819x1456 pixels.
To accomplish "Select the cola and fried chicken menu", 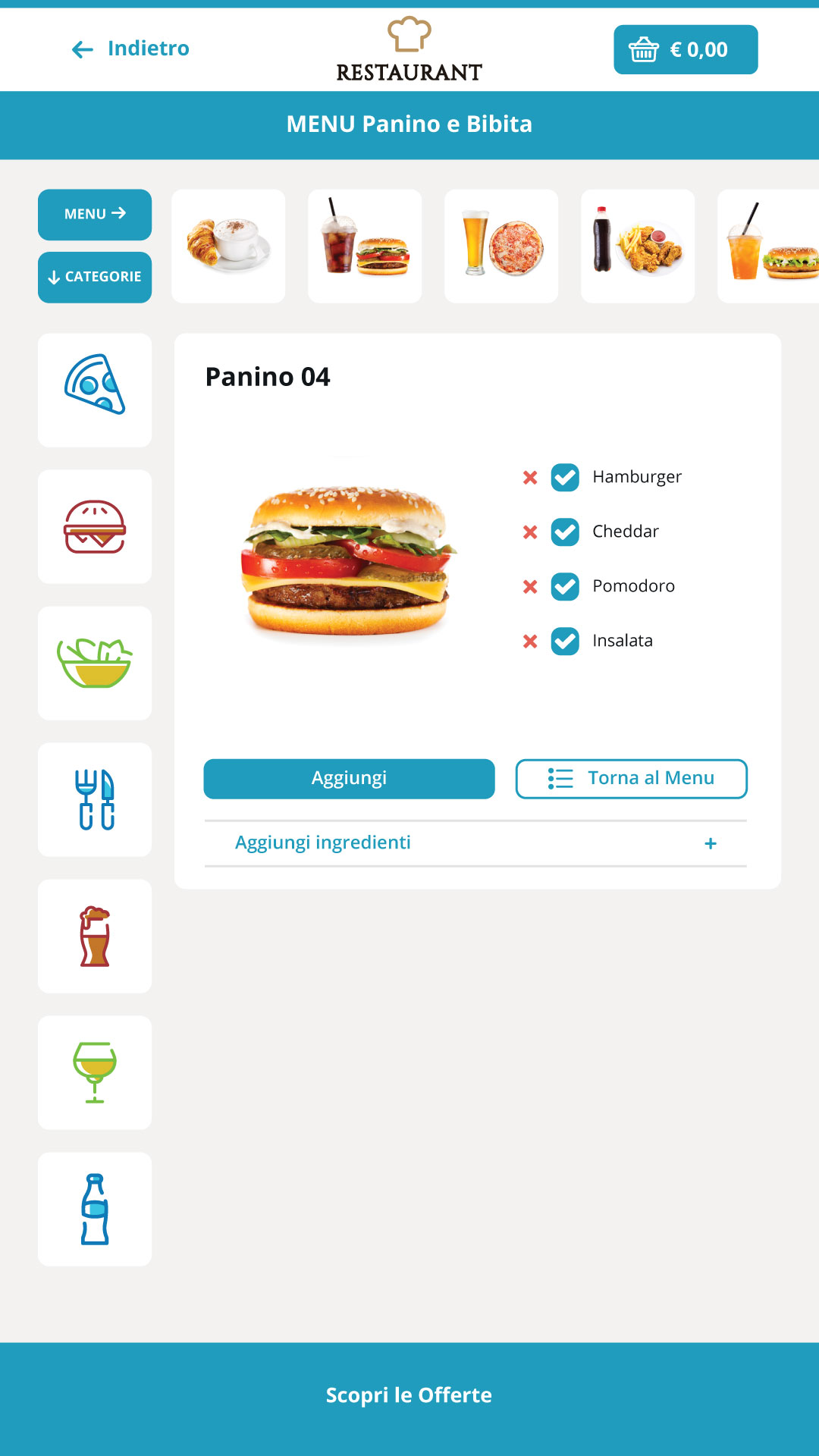I will pyautogui.click(x=638, y=246).
